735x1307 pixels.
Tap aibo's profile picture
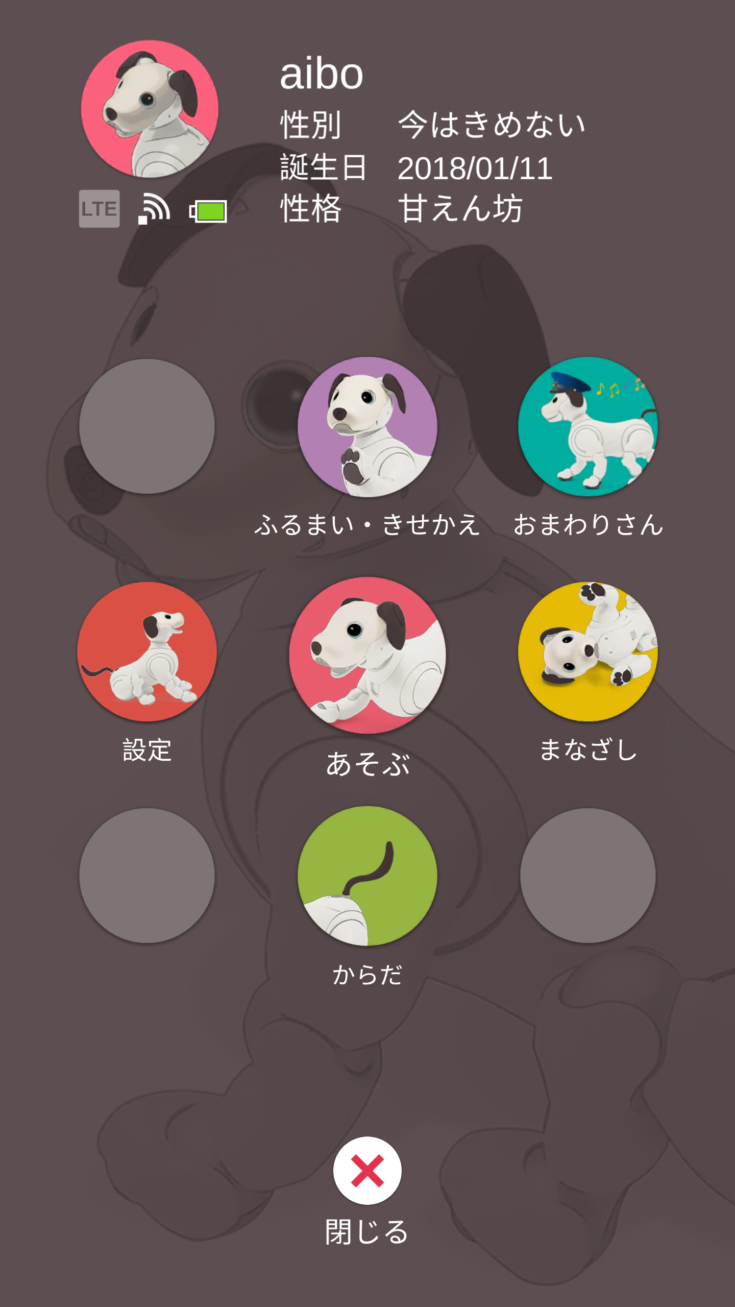(149, 109)
